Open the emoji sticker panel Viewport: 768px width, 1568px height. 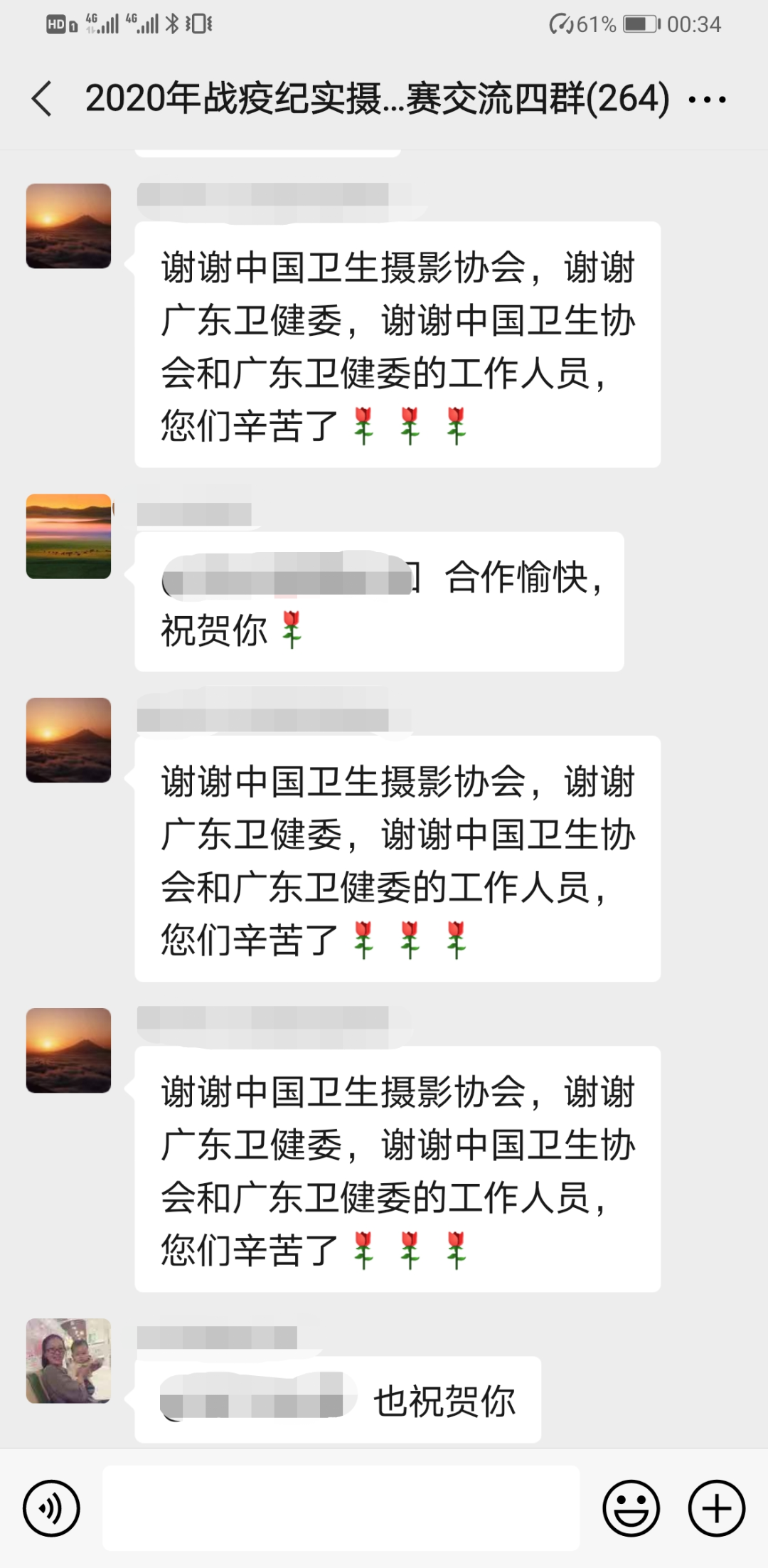[x=631, y=1508]
